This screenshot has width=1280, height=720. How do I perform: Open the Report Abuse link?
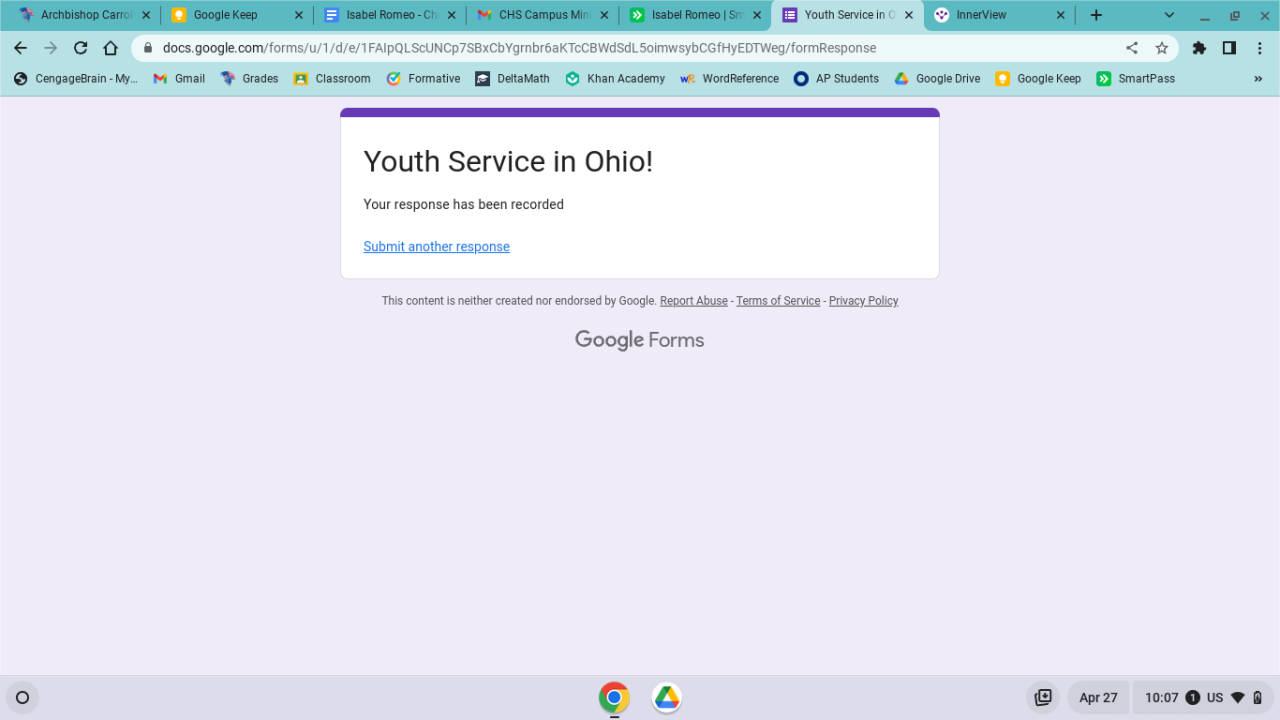coord(693,301)
